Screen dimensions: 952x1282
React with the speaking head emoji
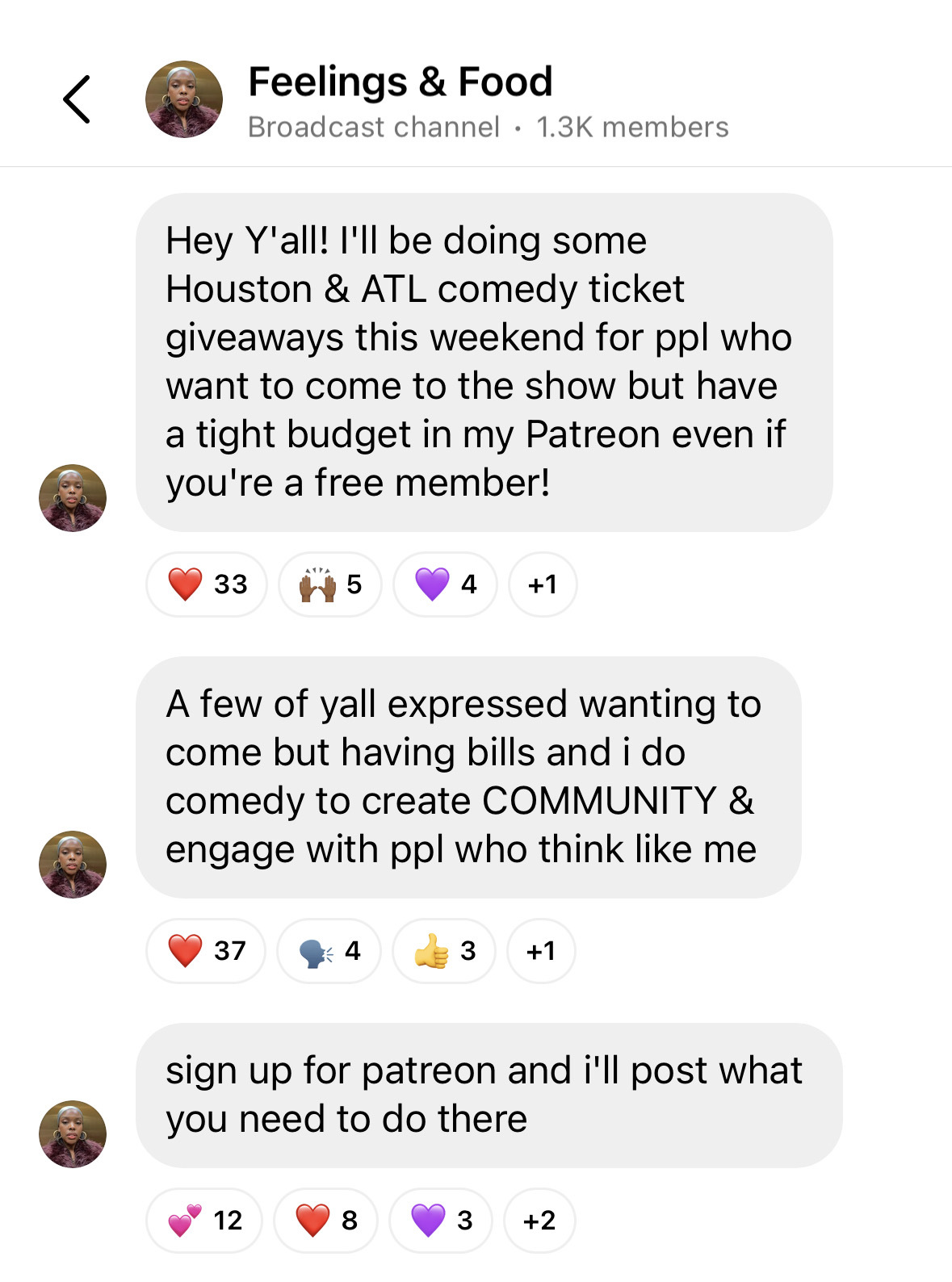coord(329,950)
